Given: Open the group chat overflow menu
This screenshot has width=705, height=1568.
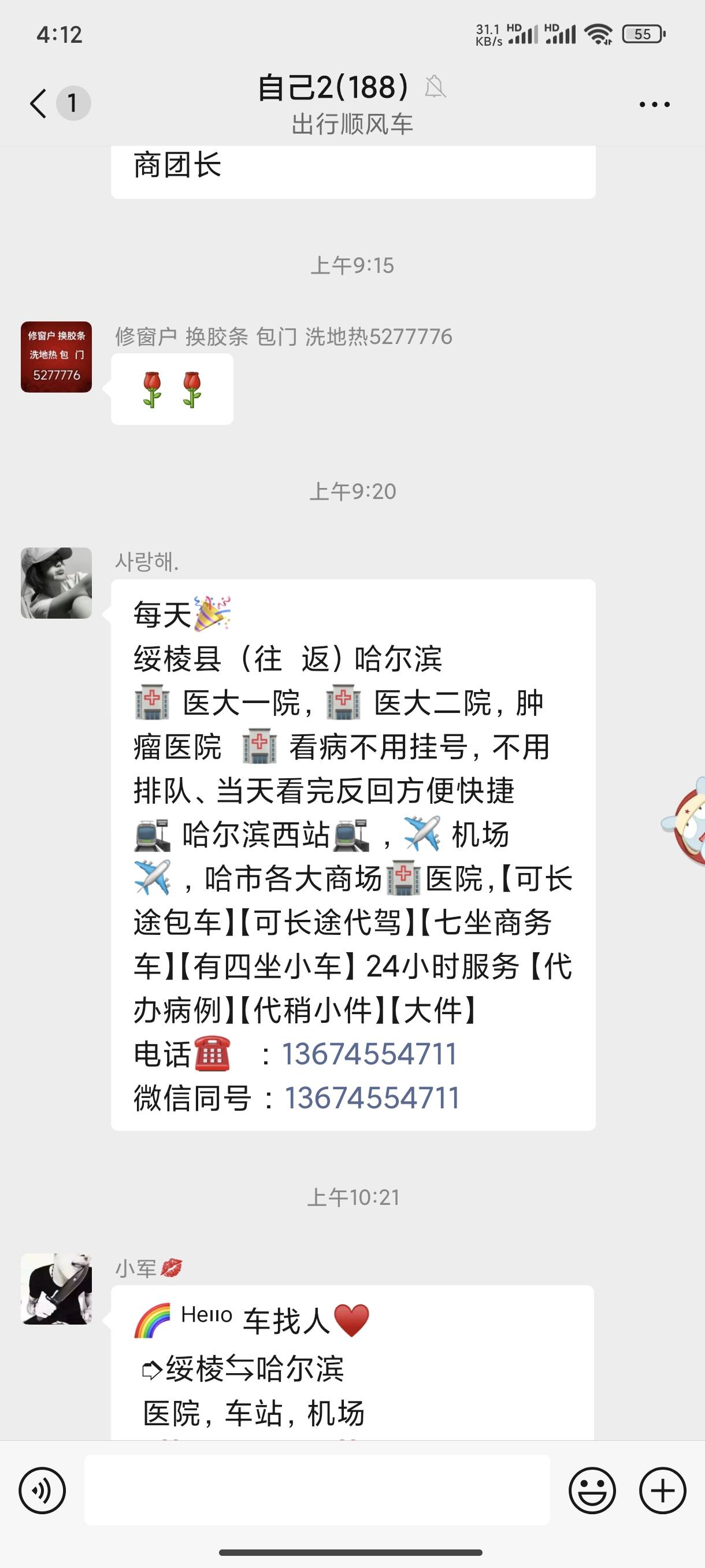Looking at the screenshot, I should [655, 105].
